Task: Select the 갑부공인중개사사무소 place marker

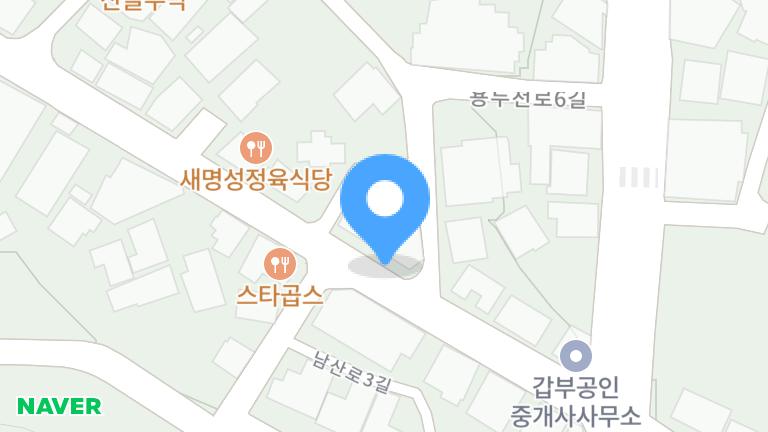Action: tap(576, 356)
